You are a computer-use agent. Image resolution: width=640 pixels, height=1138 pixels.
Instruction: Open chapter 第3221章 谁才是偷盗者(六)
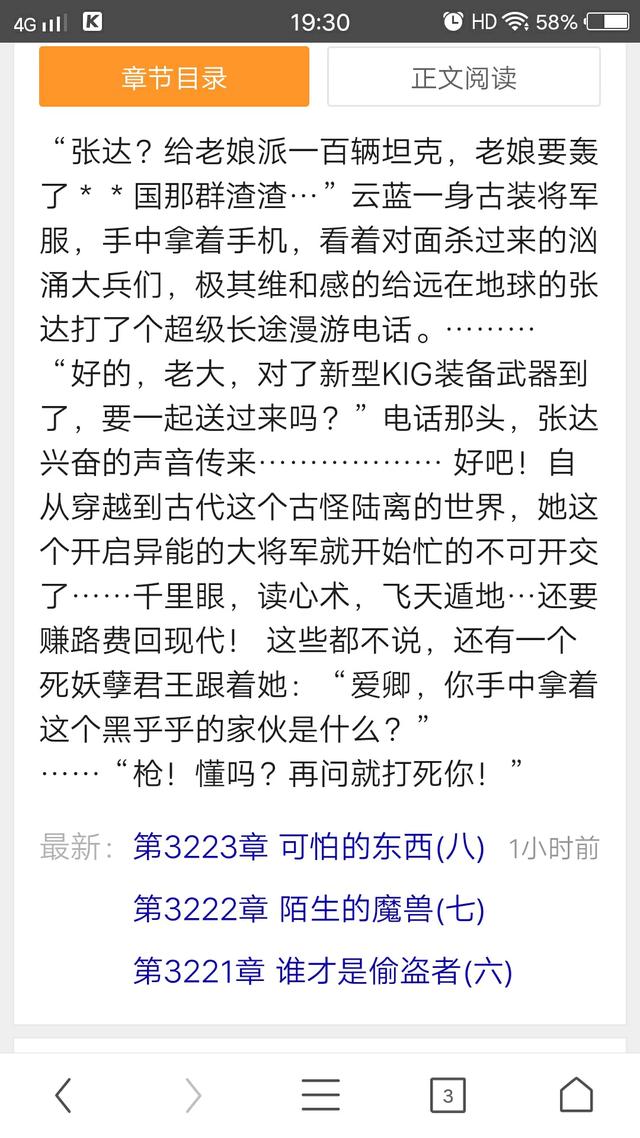click(323, 971)
